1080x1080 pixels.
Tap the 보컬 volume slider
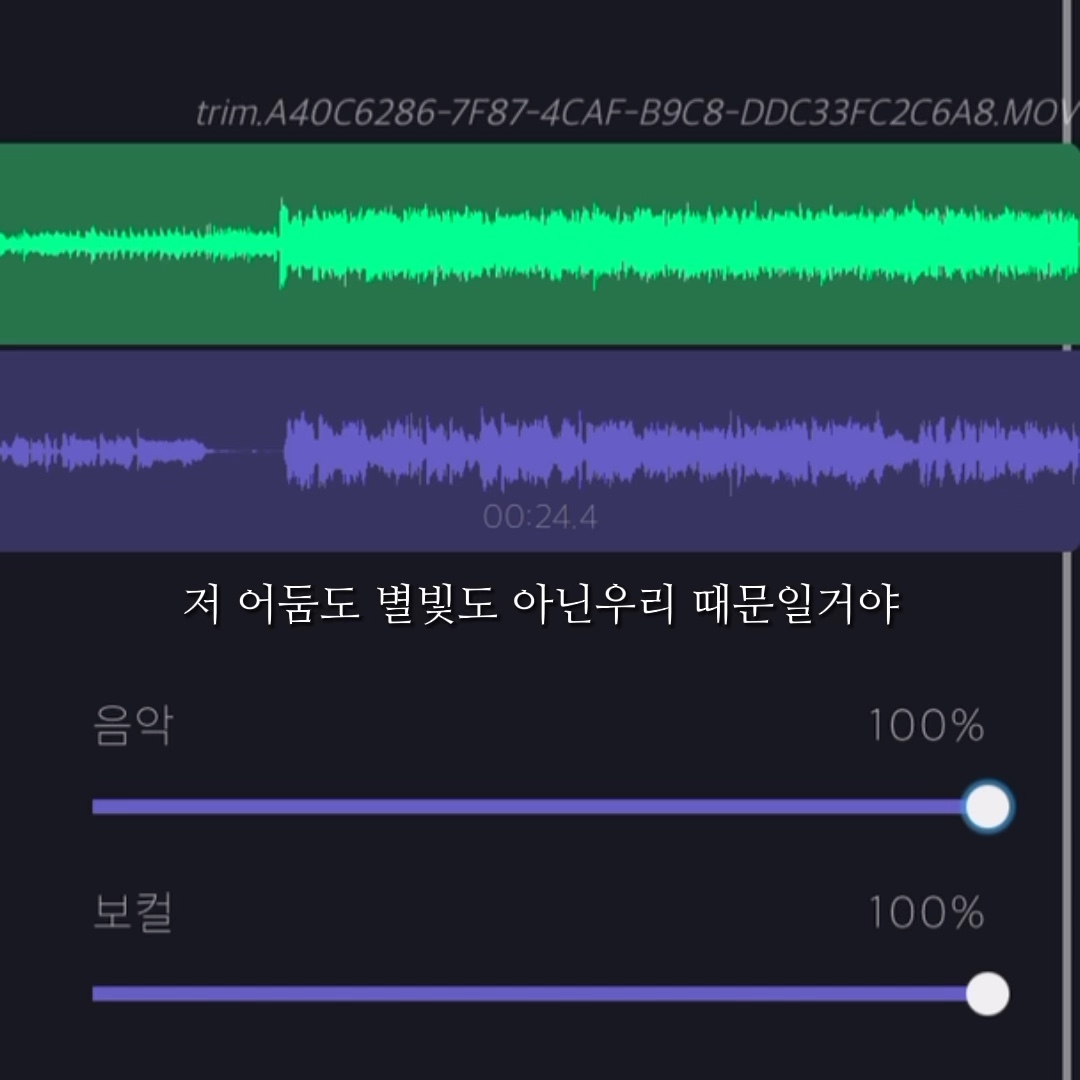tap(552, 993)
